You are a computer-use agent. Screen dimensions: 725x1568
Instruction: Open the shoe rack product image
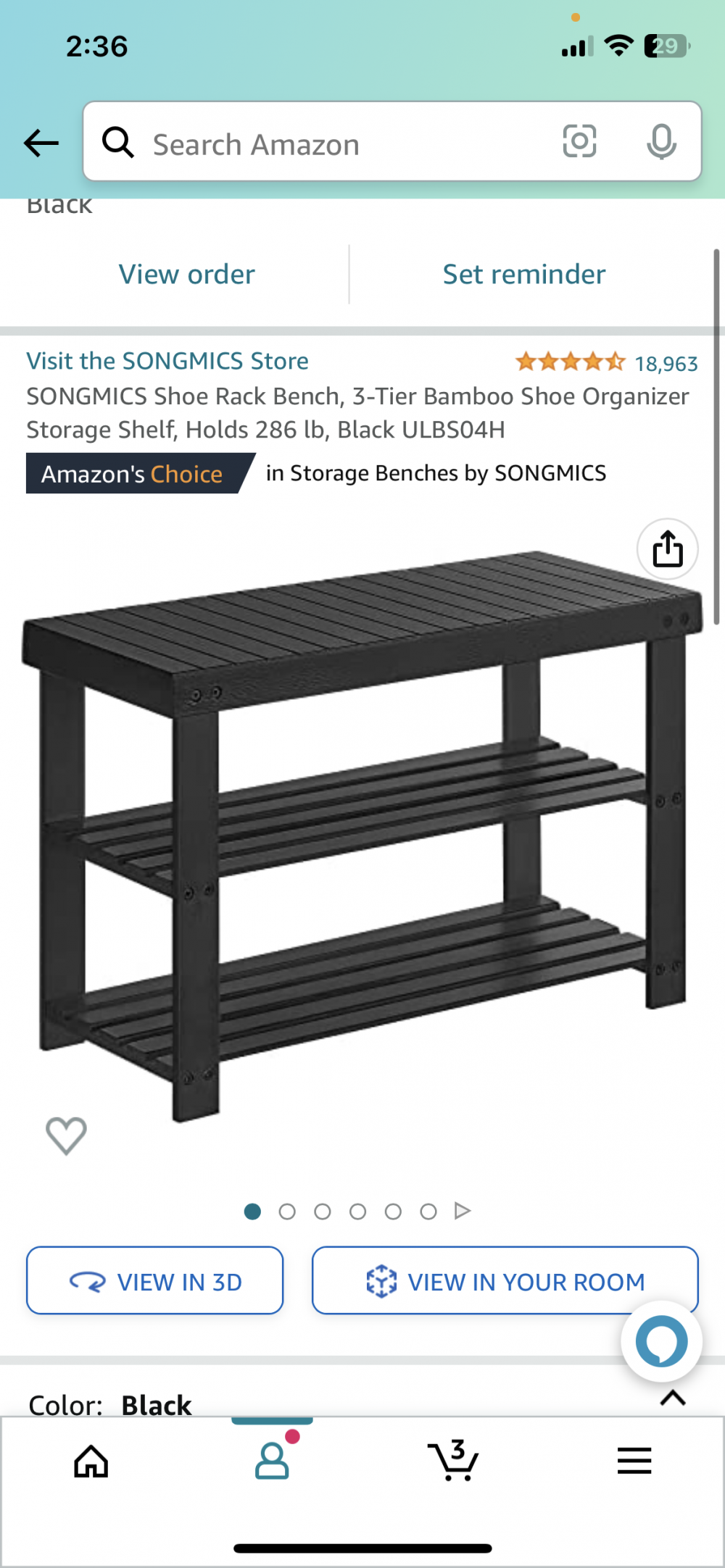click(362, 833)
